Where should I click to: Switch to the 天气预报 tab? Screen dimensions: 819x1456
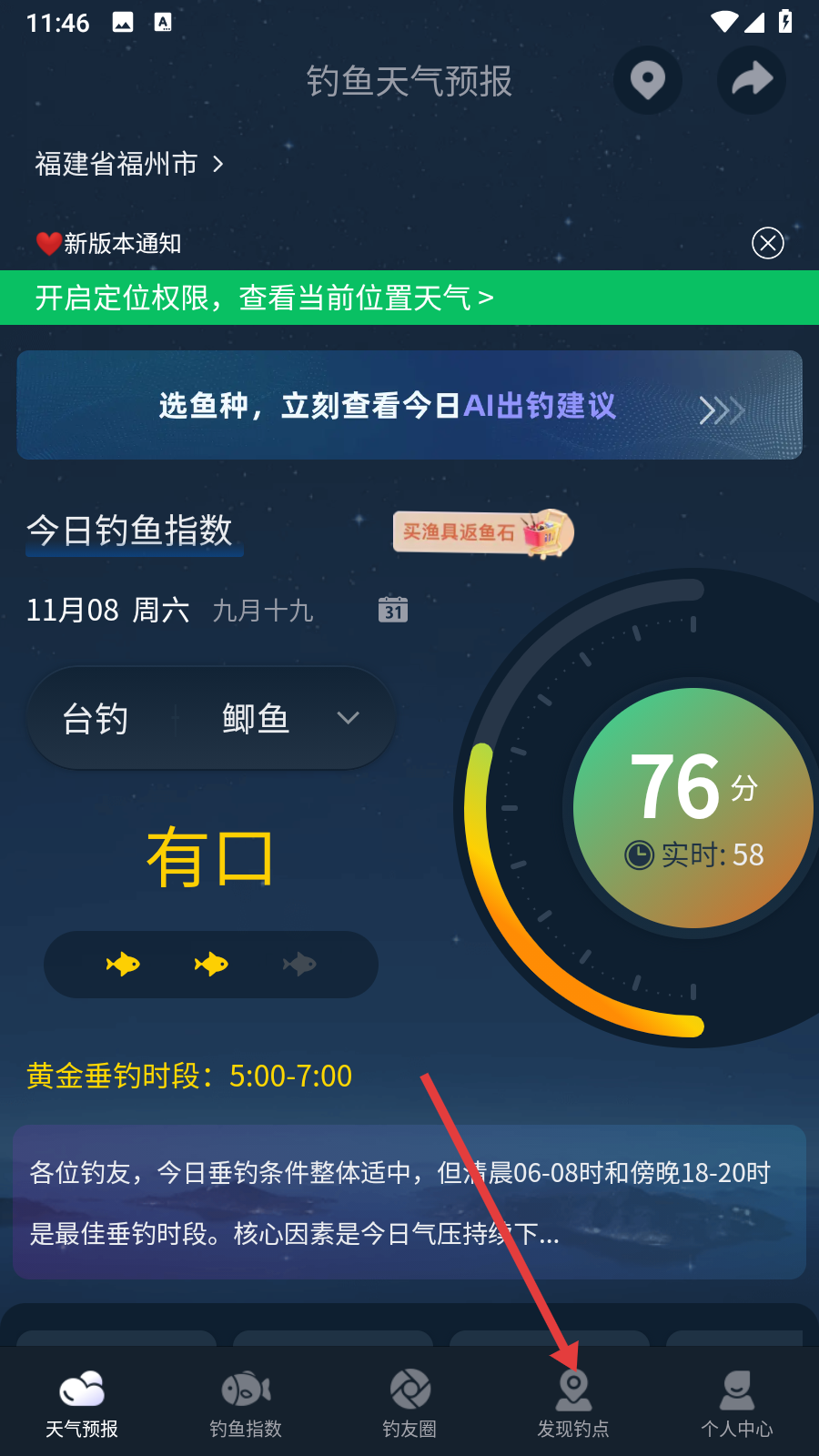pyautogui.click(x=82, y=1403)
